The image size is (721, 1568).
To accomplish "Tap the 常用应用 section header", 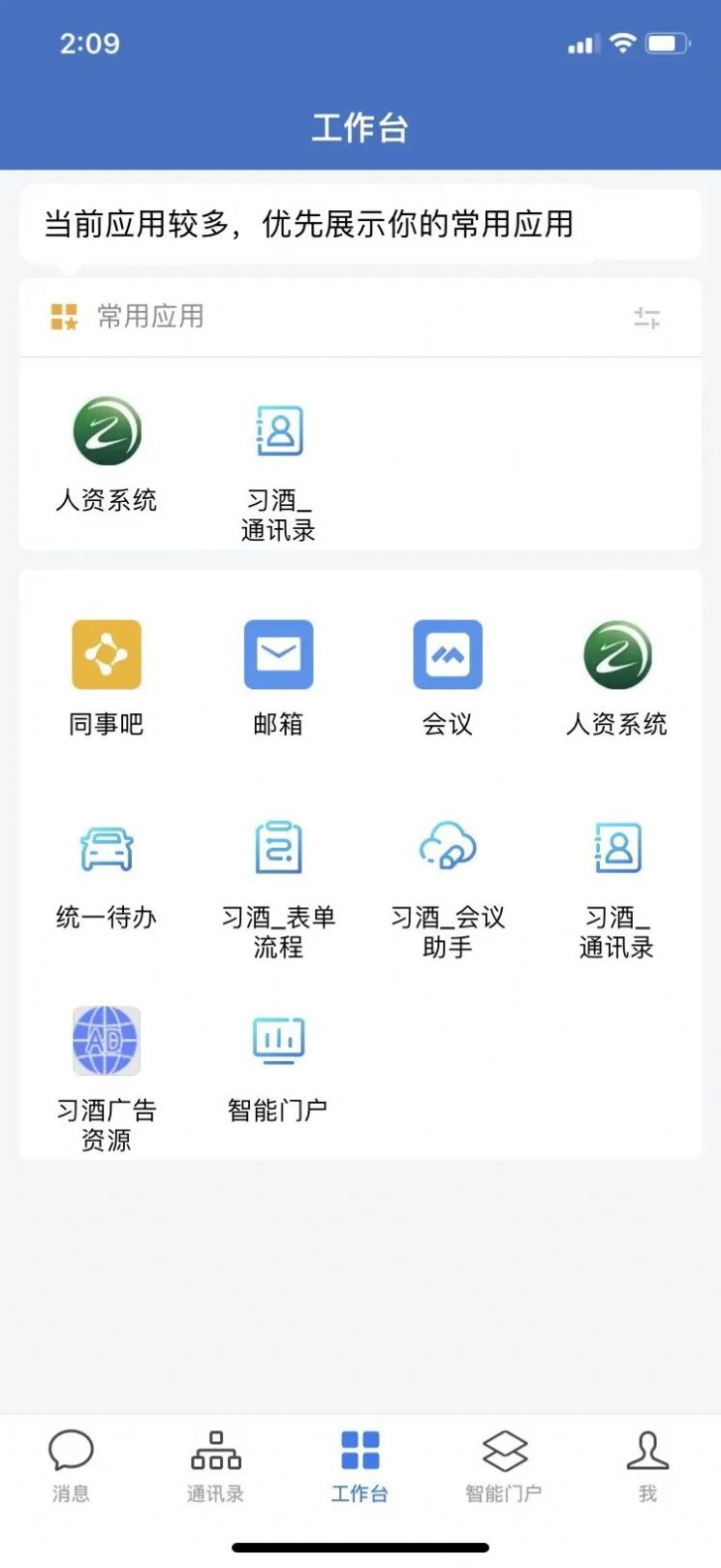I will [148, 317].
